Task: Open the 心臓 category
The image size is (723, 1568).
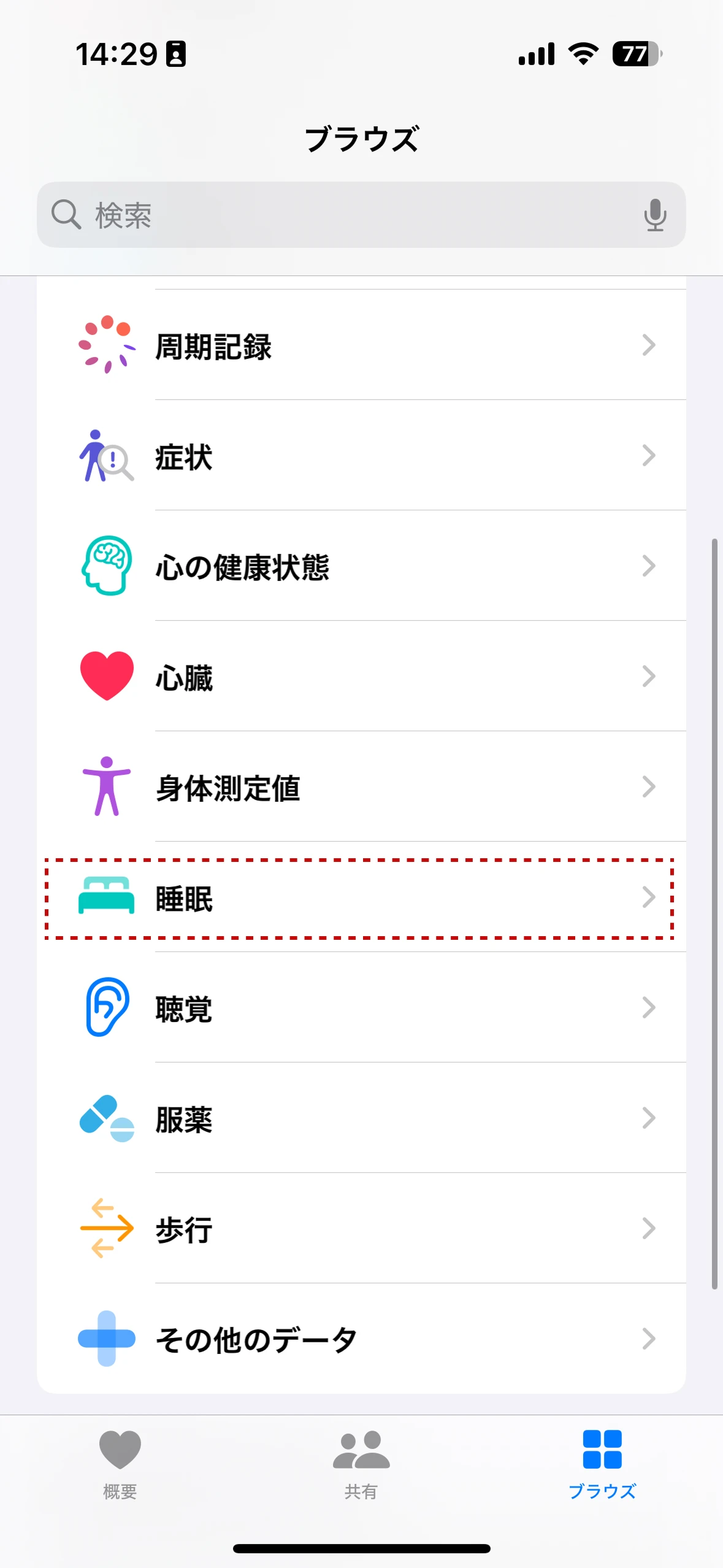Action: pos(361,677)
